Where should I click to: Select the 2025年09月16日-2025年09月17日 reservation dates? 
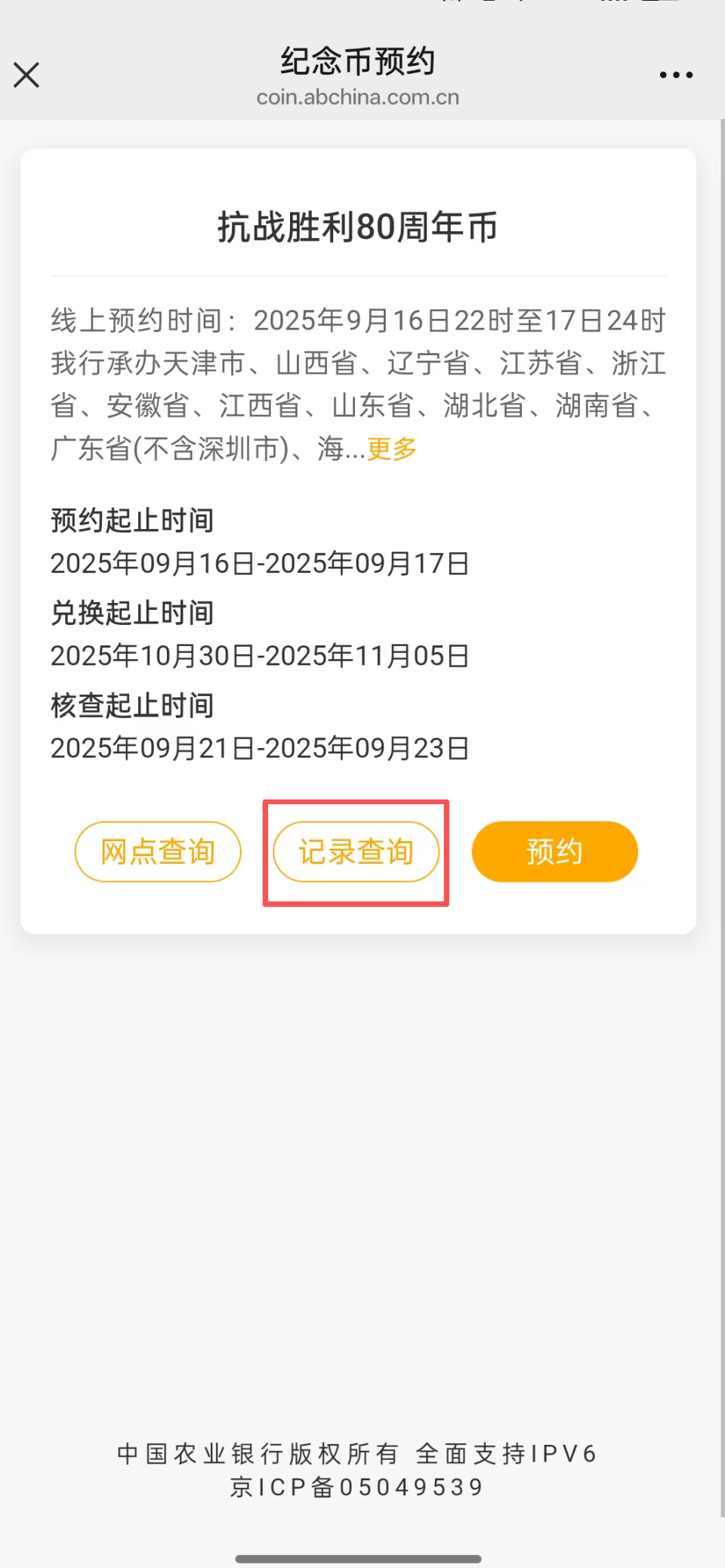coord(259,562)
